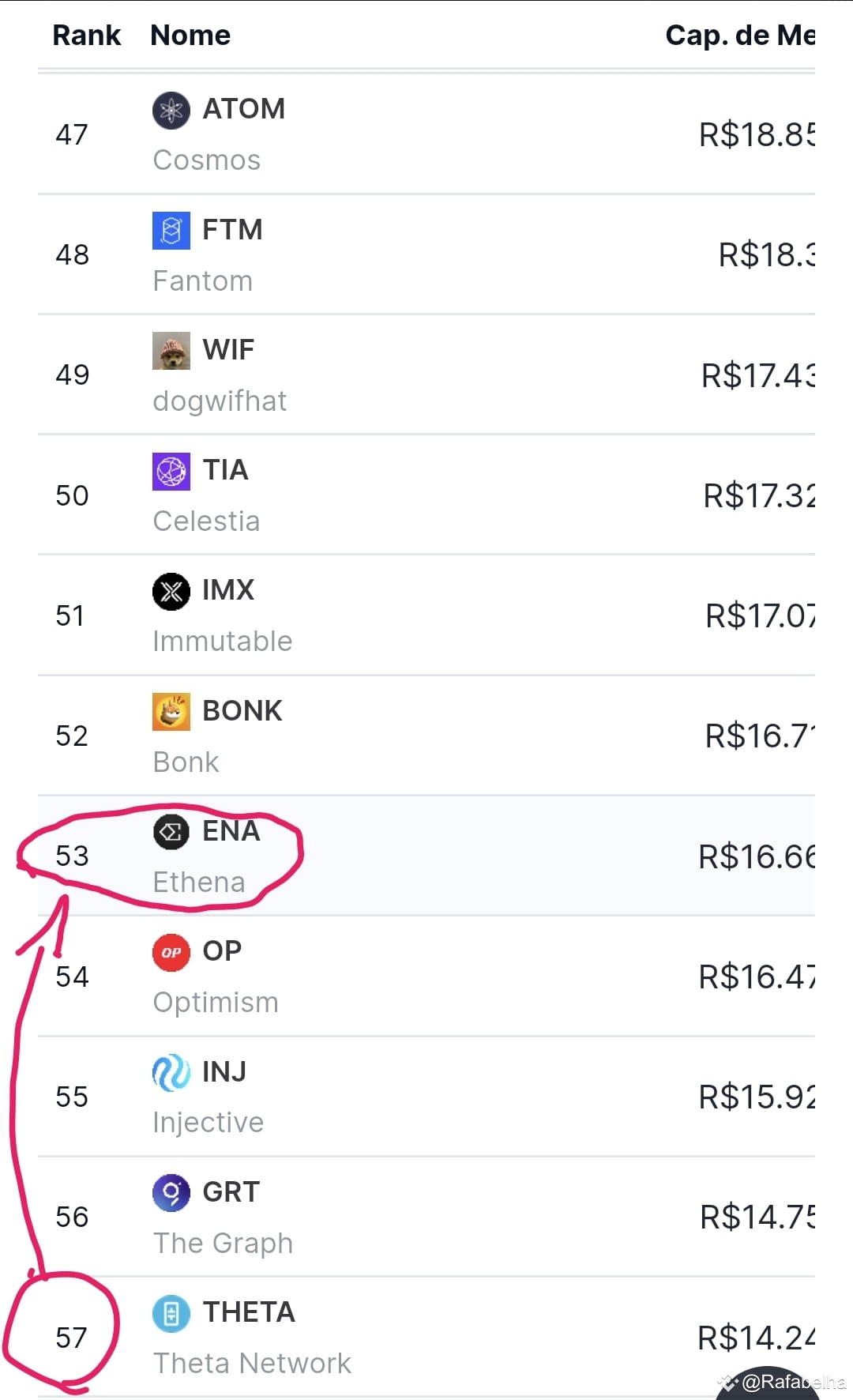Click the Bonk BONK logo

click(x=171, y=712)
